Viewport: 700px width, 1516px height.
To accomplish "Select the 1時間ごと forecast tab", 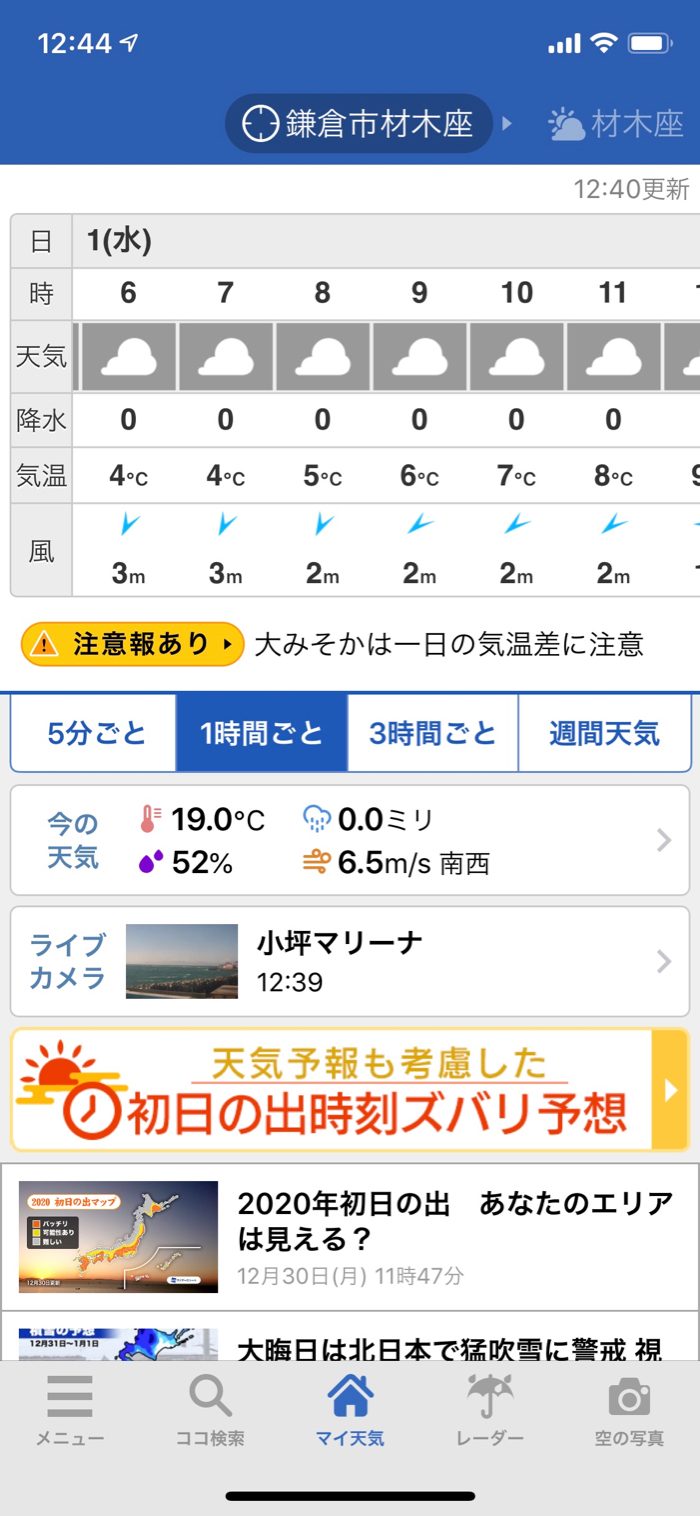I will coord(262,734).
